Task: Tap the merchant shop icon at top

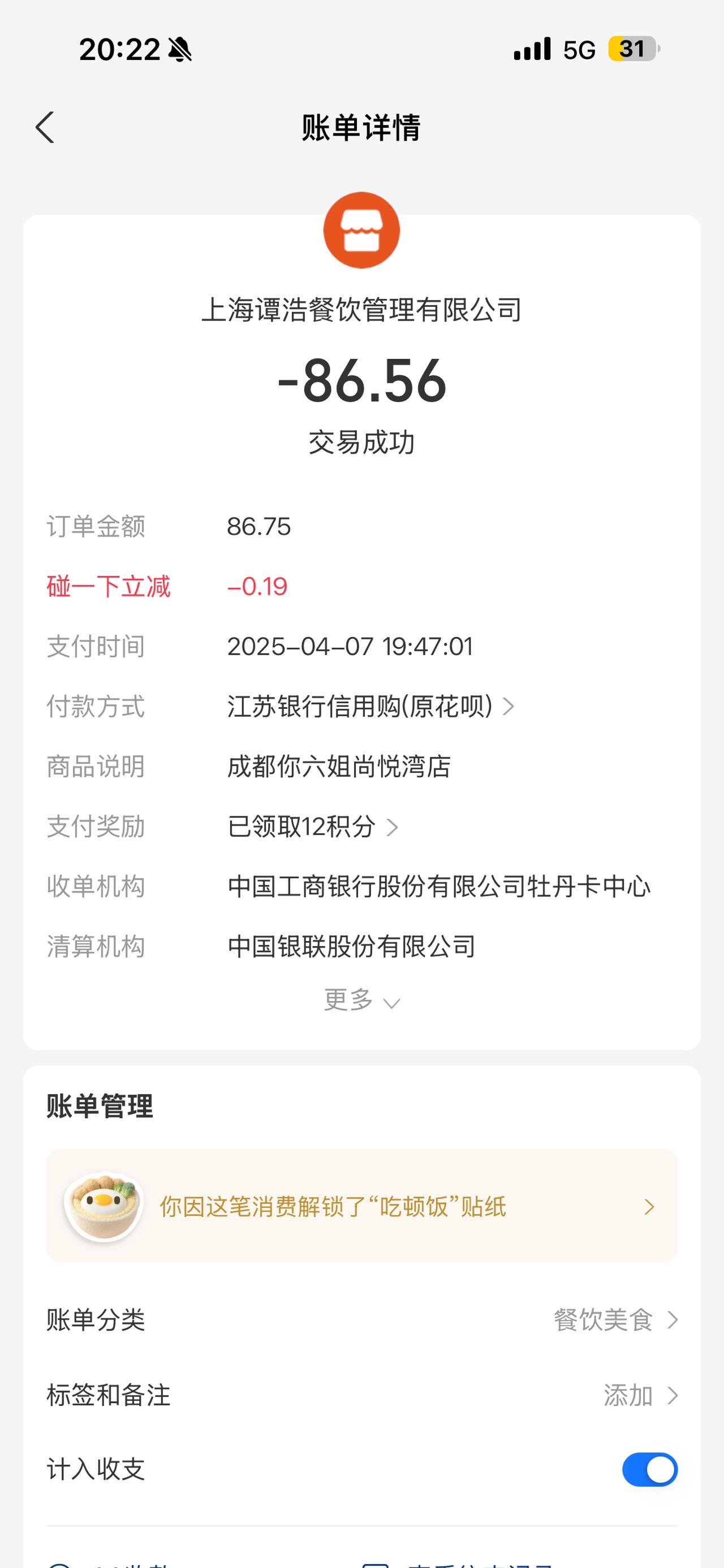Action: coord(361,230)
